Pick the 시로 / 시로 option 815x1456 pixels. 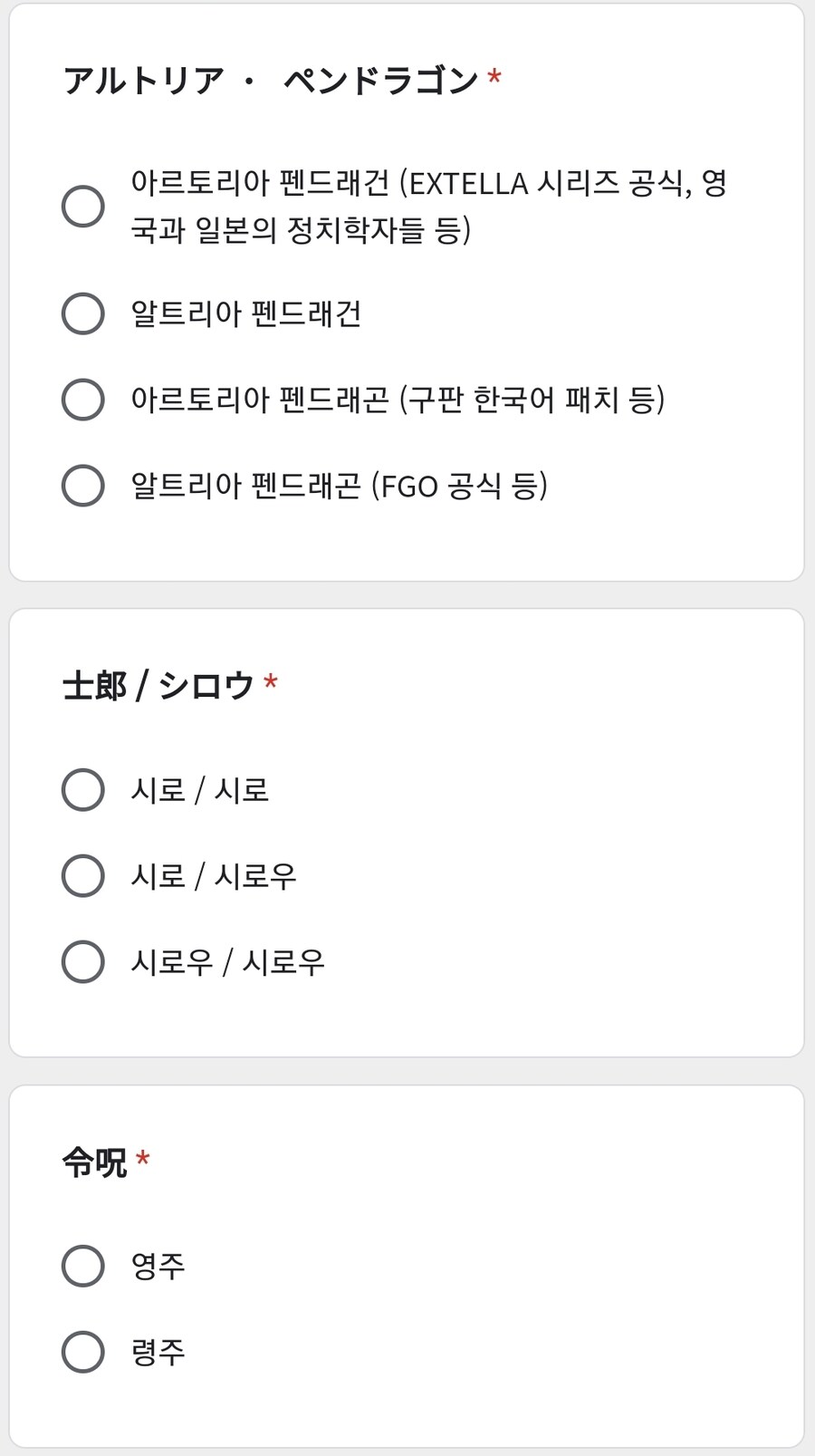[82, 789]
